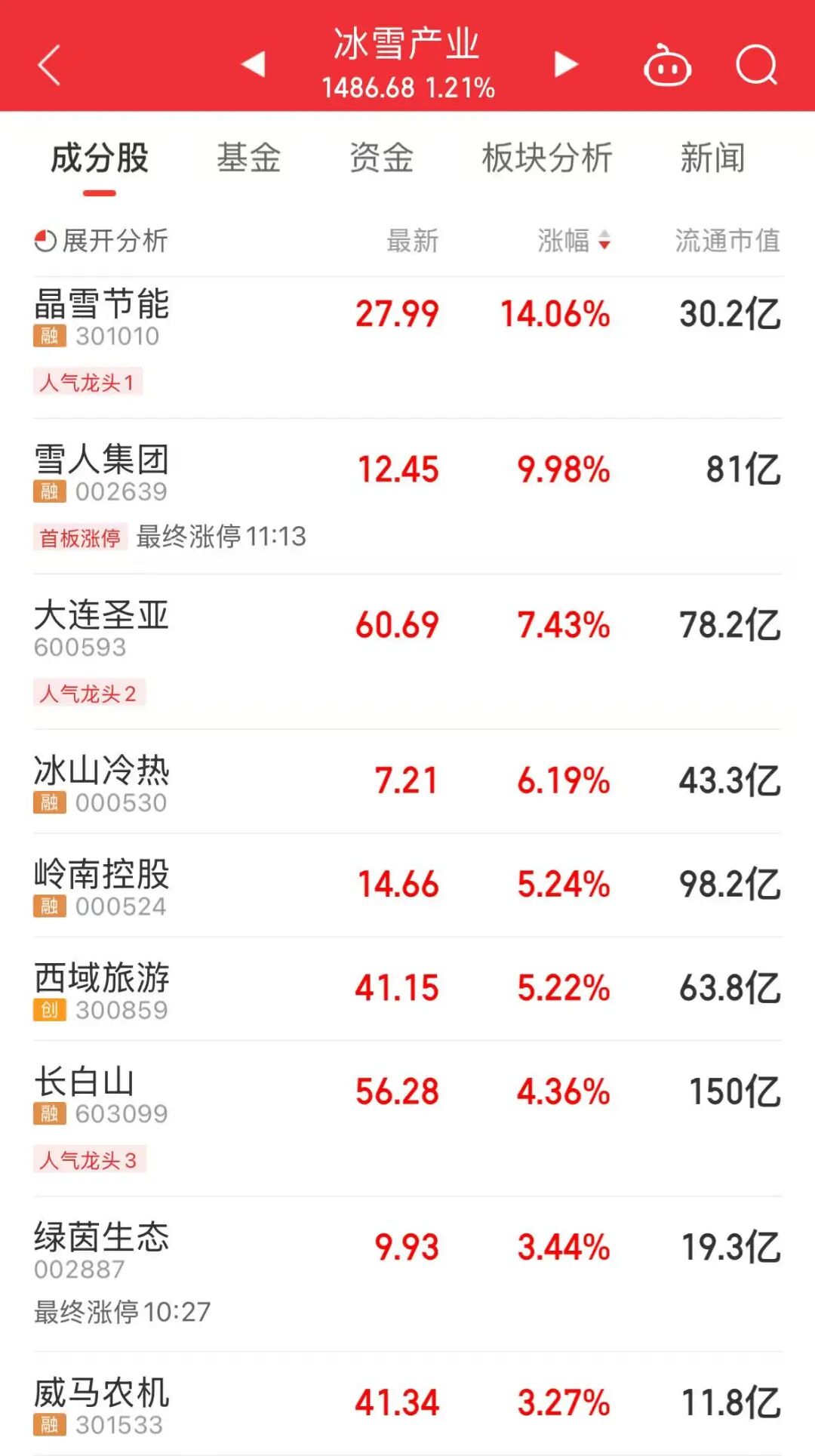Switch to the 基金 tab
The width and height of the screenshot is (815, 1456).
(248, 159)
